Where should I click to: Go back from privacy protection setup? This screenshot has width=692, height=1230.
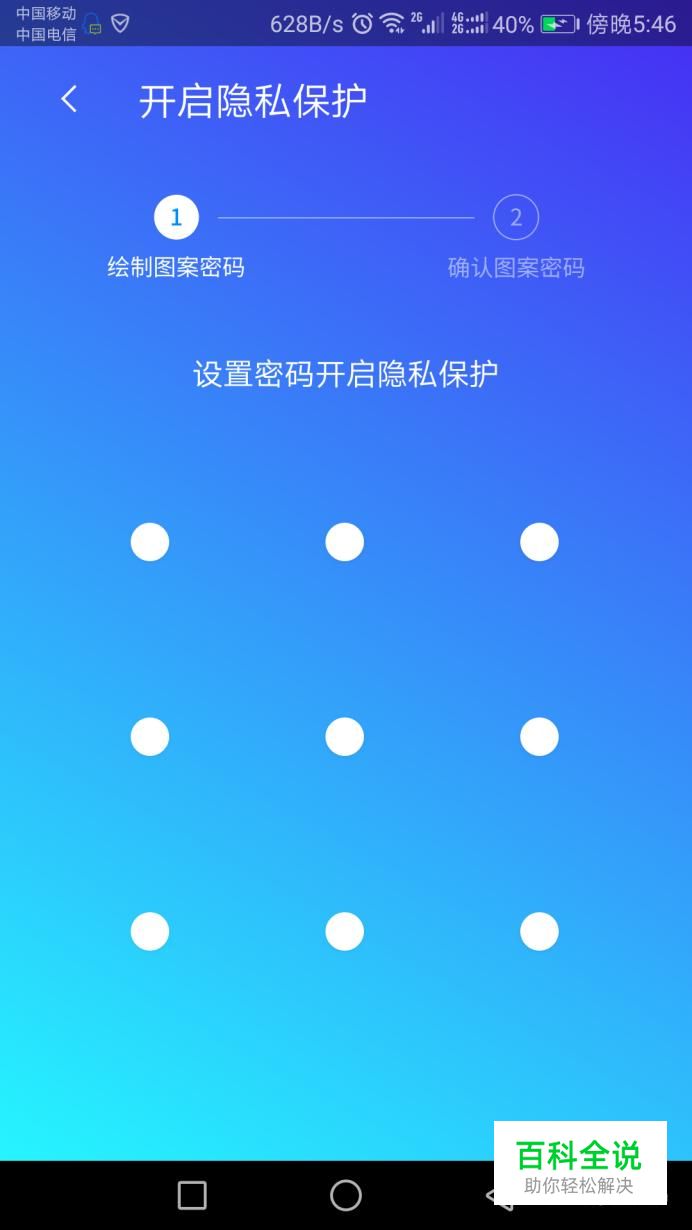69,100
